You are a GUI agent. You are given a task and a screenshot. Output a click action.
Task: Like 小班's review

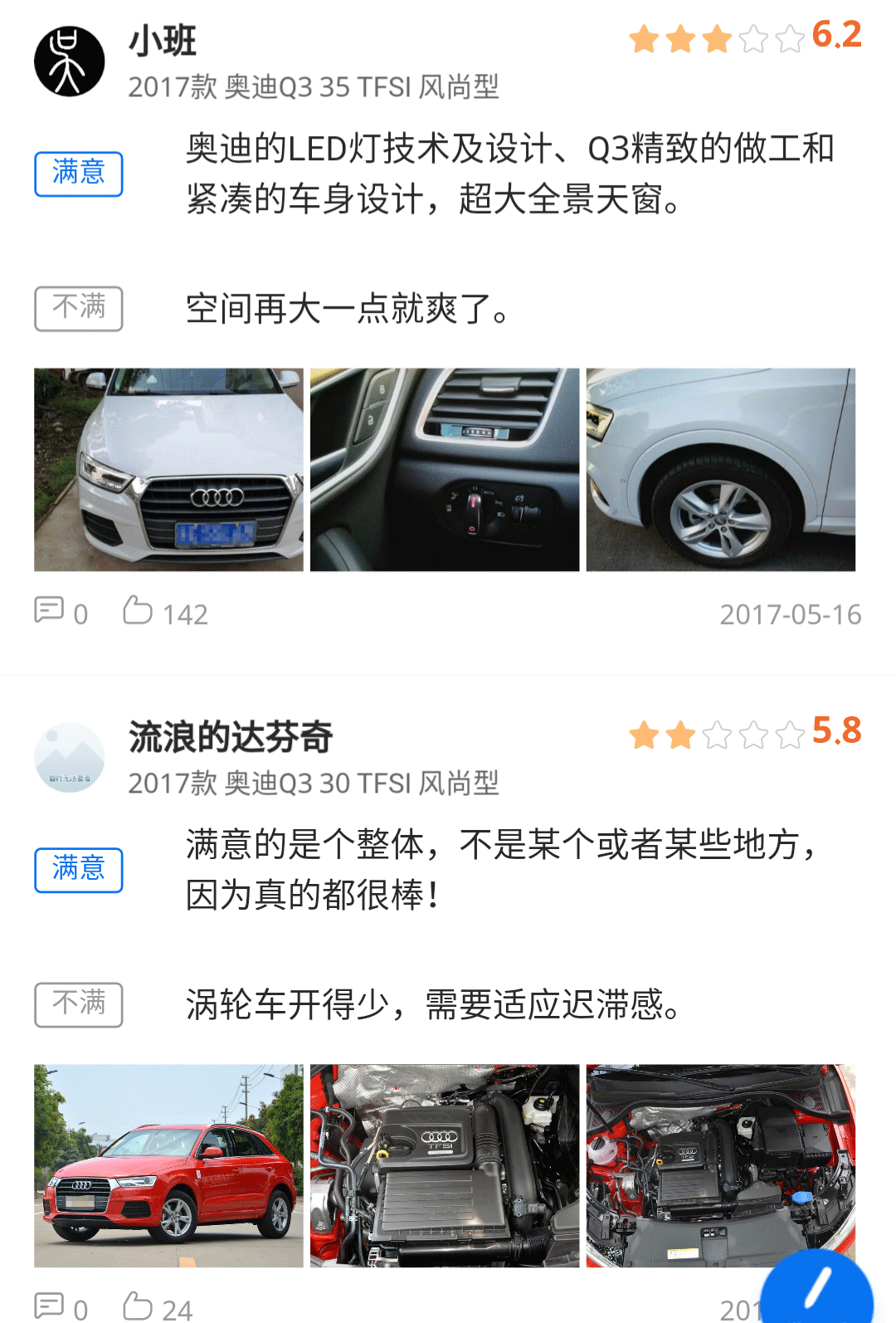click(x=165, y=613)
